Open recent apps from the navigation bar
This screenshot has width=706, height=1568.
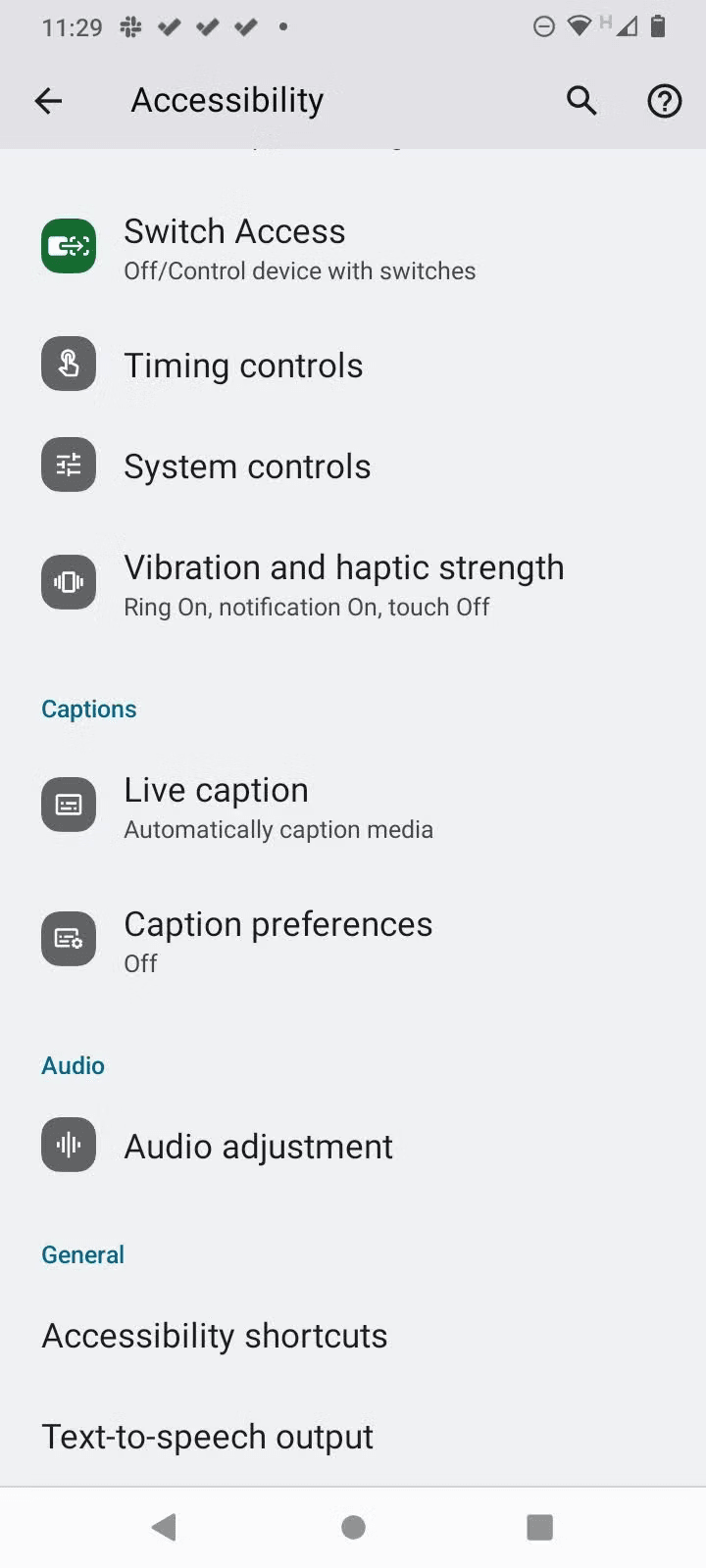tap(539, 1527)
